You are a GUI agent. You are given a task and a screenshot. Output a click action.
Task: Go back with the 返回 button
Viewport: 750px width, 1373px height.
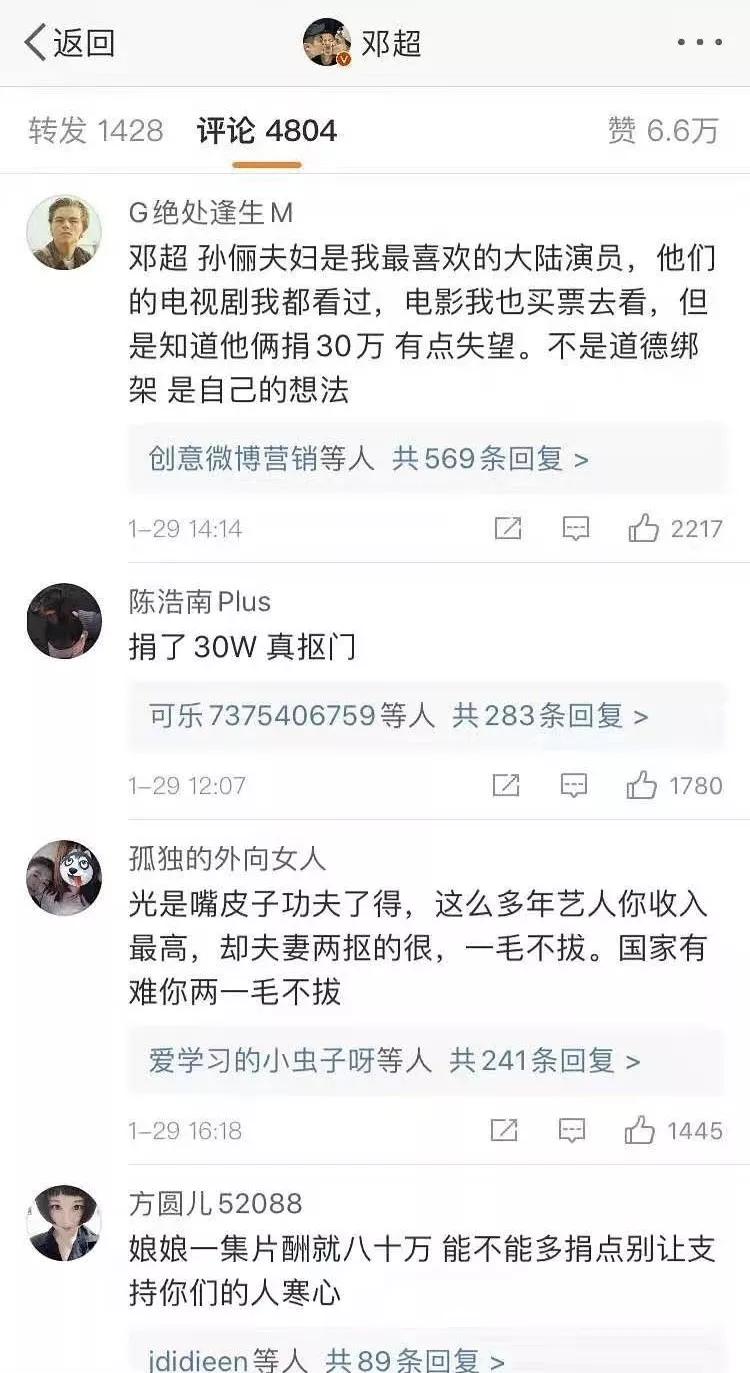click(x=69, y=43)
